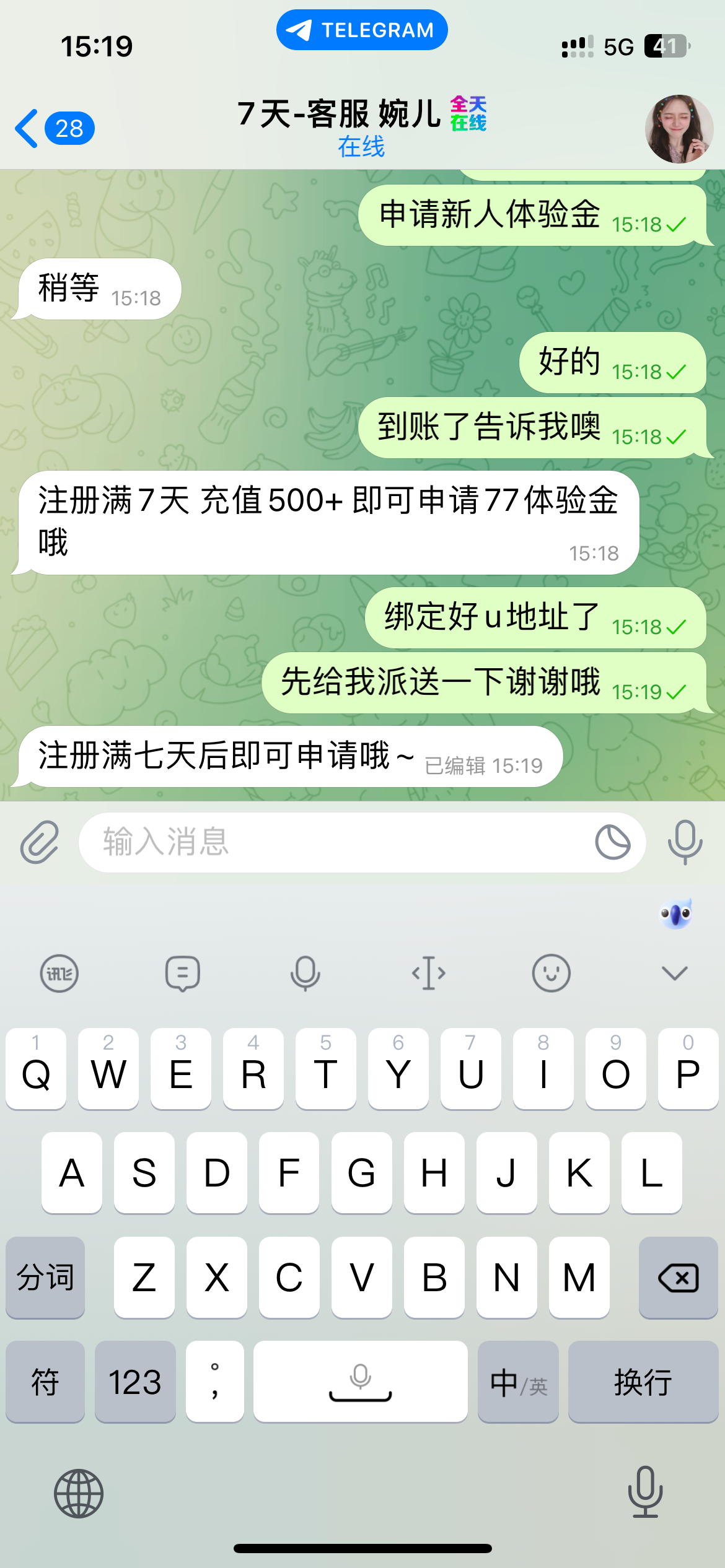Go back to the chat list

pyautogui.click(x=53, y=129)
